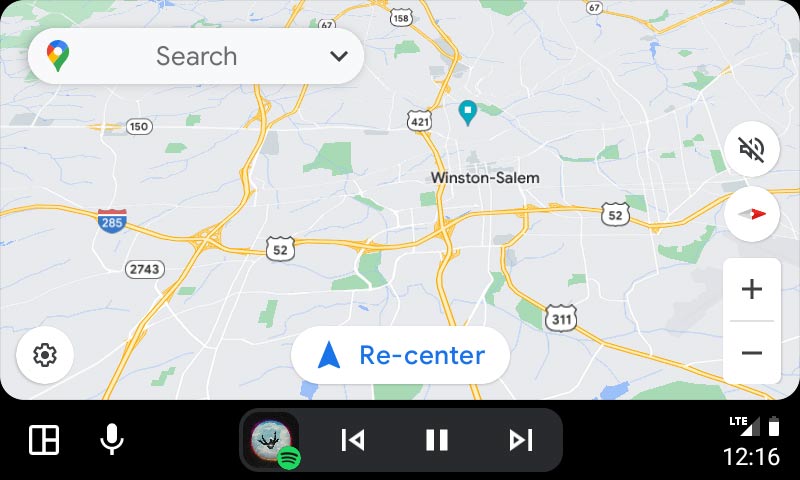Expand the search dropdown chevron
The width and height of the screenshot is (800, 480).
(338, 56)
